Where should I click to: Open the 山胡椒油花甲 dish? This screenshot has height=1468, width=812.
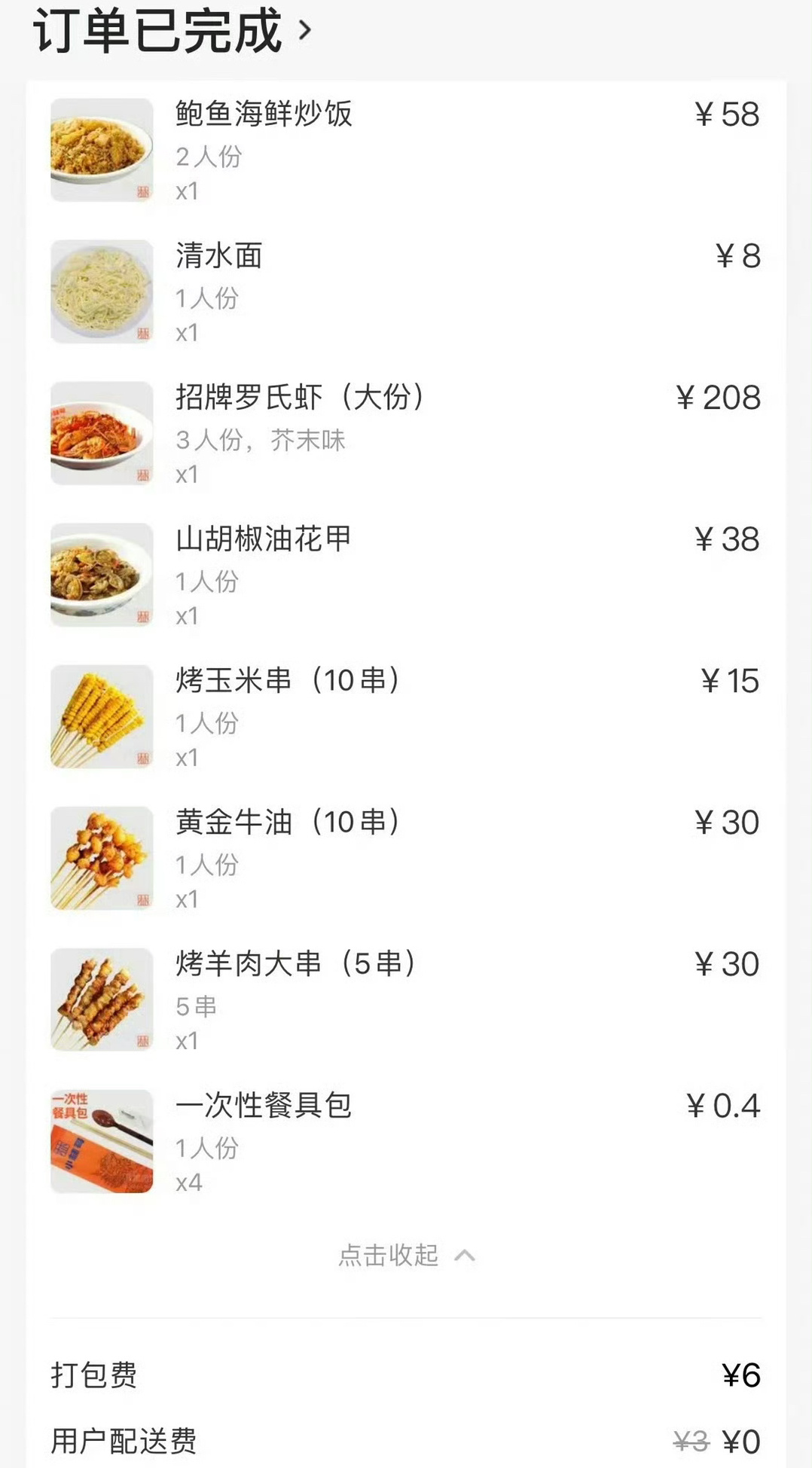264,539
